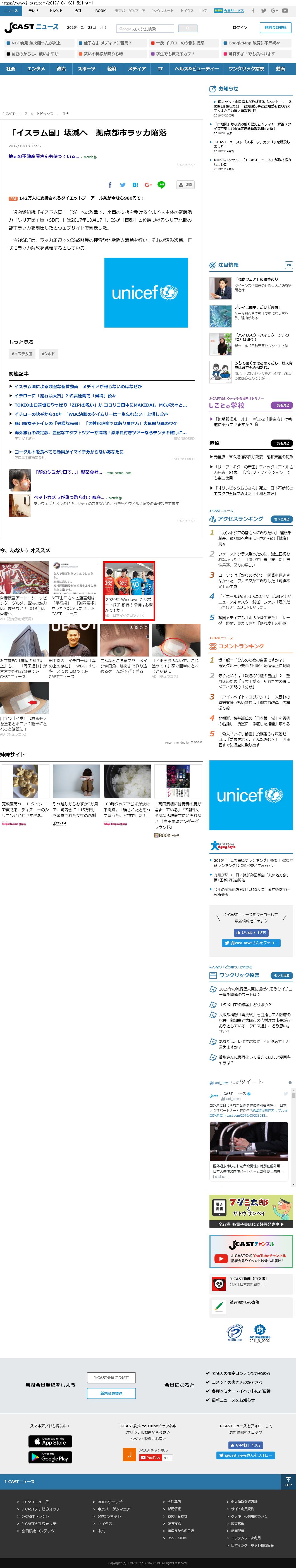Go to the ワンクリック投票 tab
Screen dimensions: 296x1568
coord(246,69)
